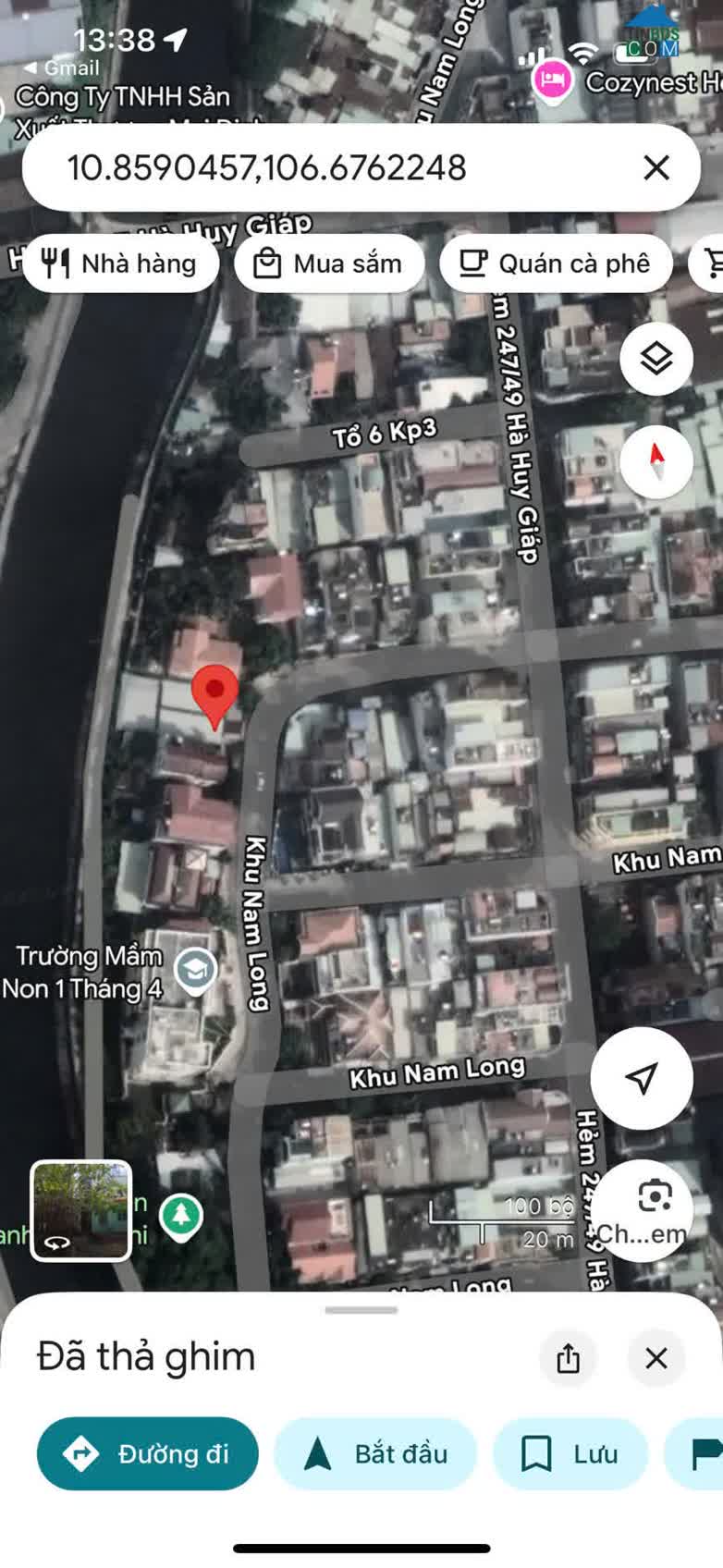Tap the compass to reset orientation
This screenshot has width=723, height=1568.
(656, 460)
